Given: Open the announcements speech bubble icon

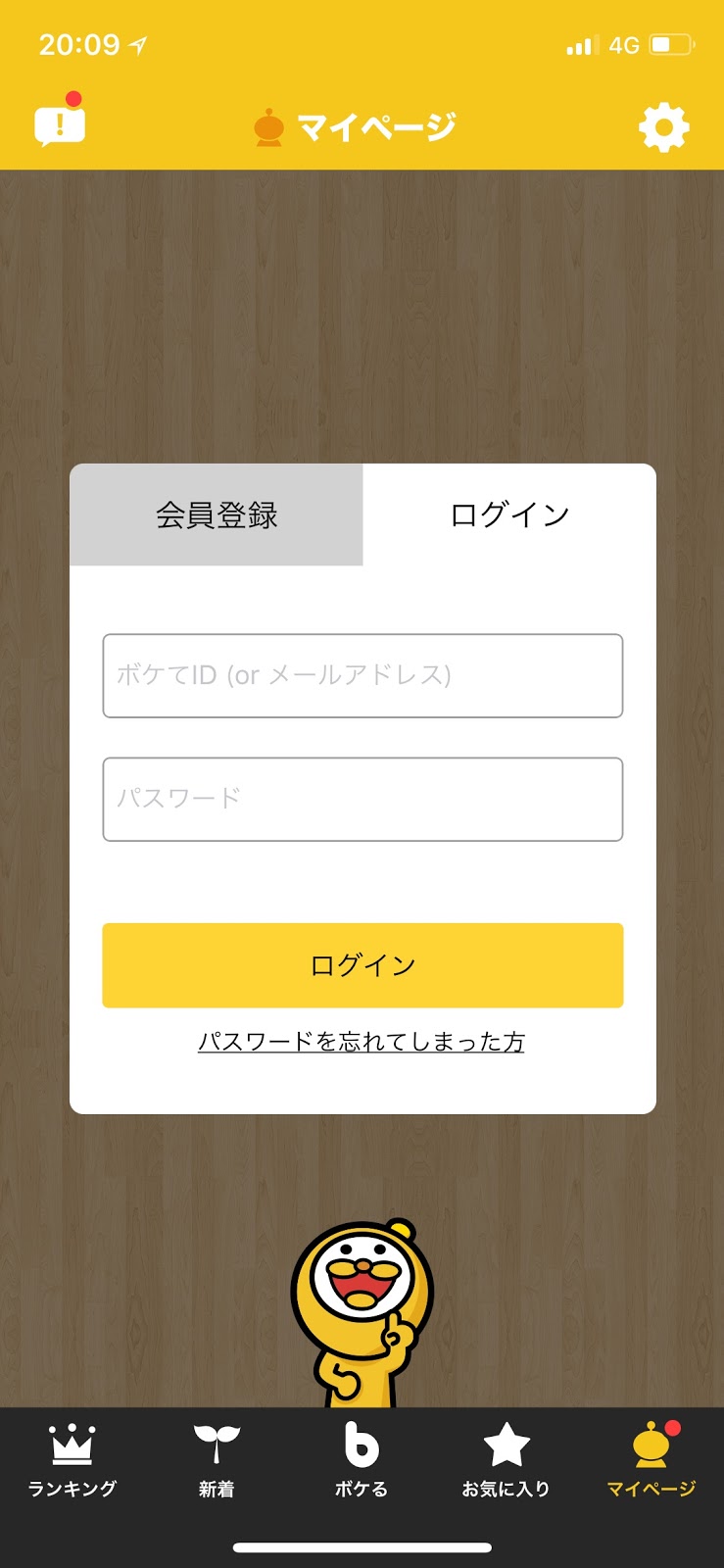Looking at the screenshot, I should (60, 125).
